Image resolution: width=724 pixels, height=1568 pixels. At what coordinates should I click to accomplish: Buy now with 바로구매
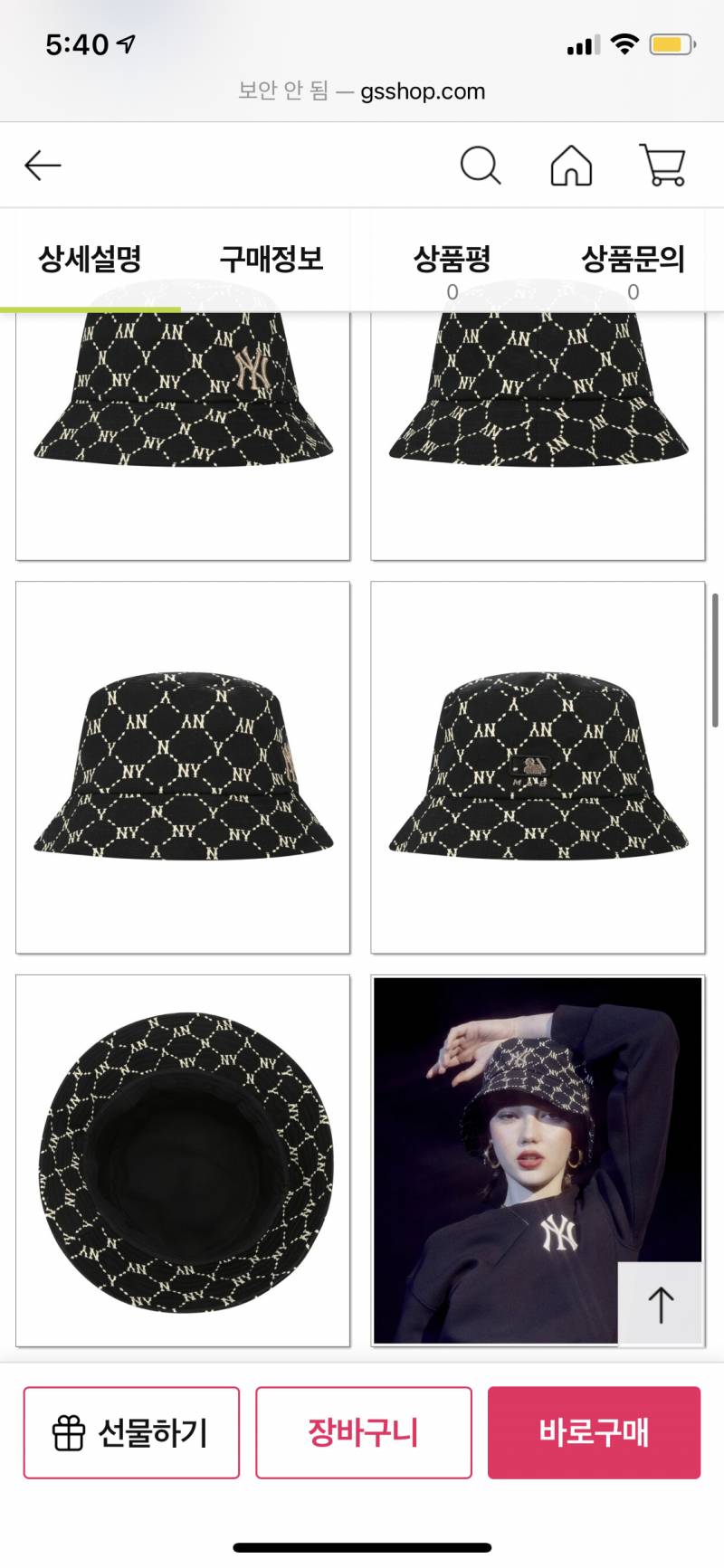coord(594,1432)
